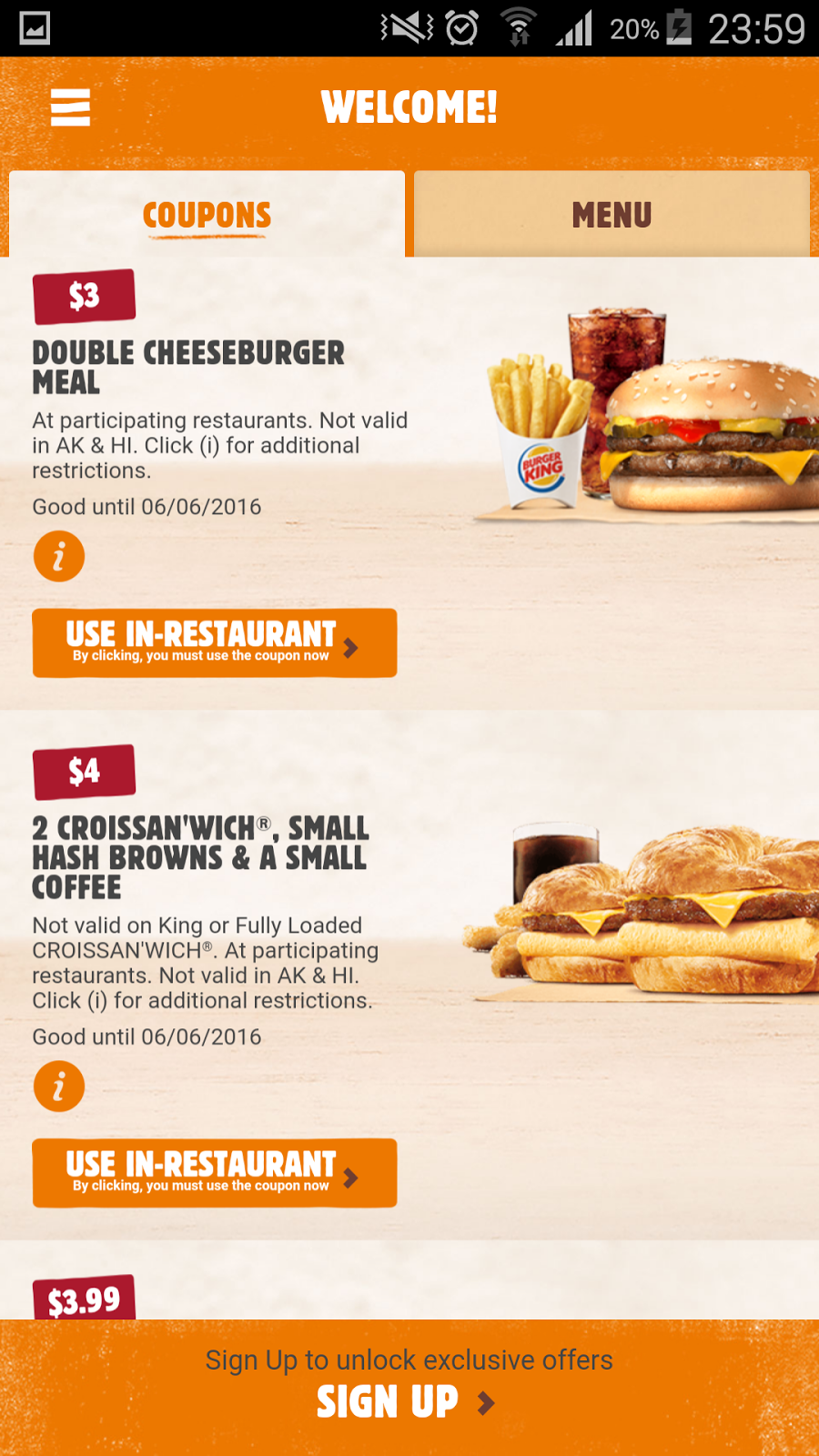Use Croissan'wich coupon in-restaurant
The width and height of the screenshot is (819, 1456).
pyautogui.click(x=215, y=1173)
